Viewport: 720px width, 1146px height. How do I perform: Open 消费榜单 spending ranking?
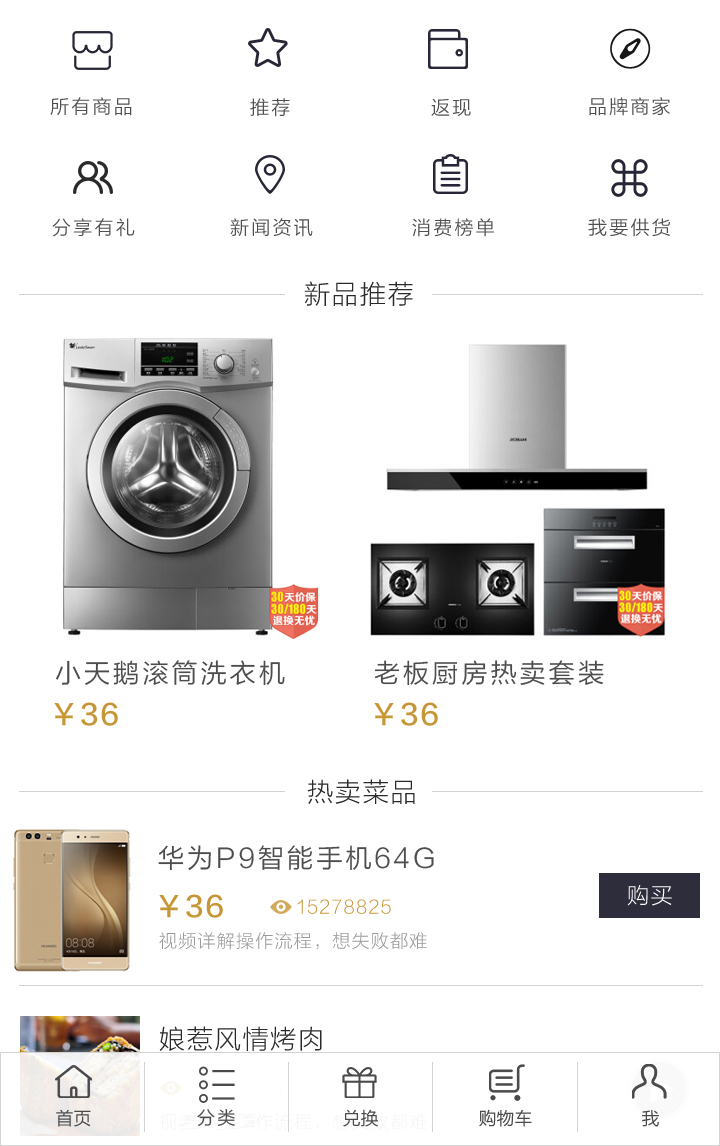tap(452, 197)
